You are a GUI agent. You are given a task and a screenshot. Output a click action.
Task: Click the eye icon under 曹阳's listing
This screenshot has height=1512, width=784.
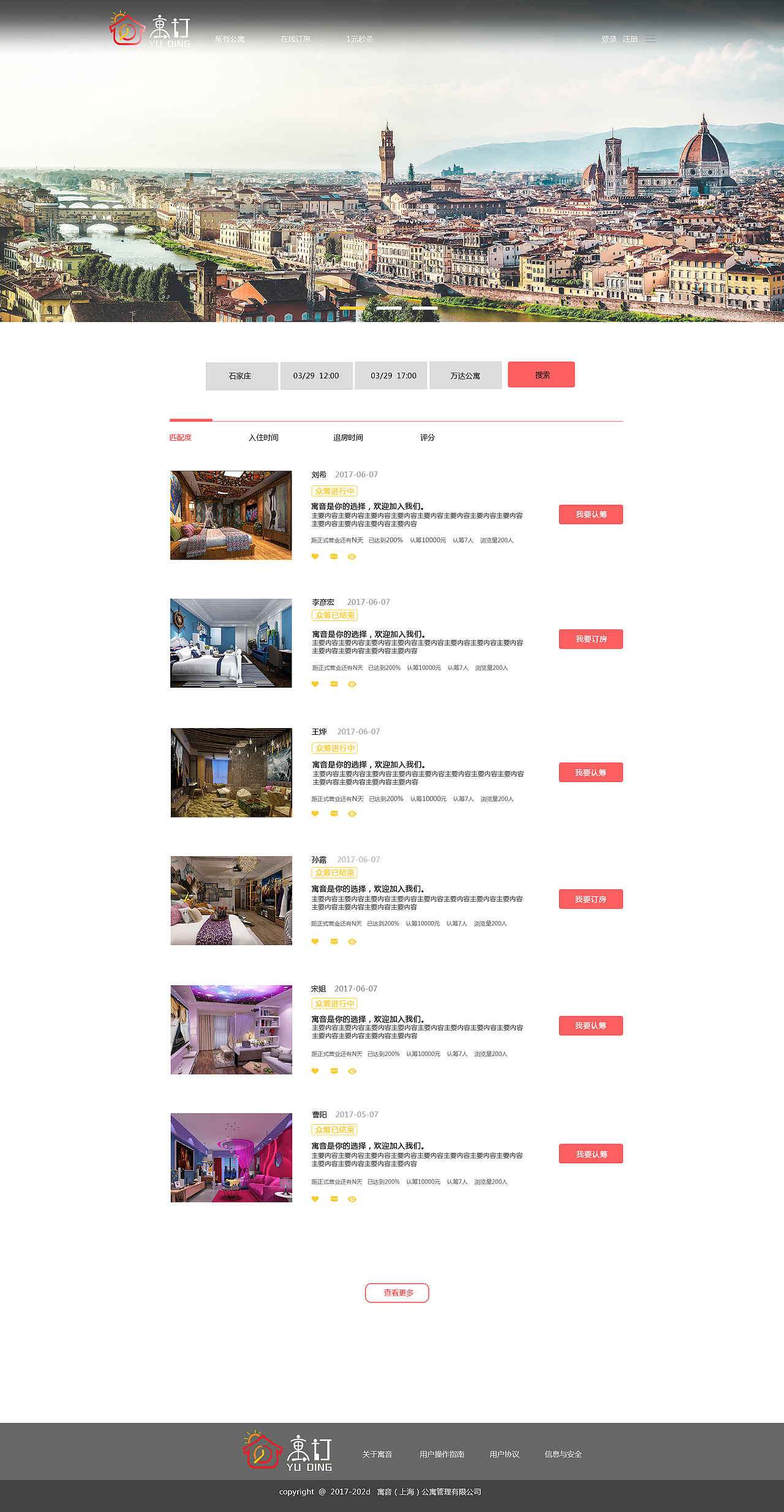(x=352, y=1198)
